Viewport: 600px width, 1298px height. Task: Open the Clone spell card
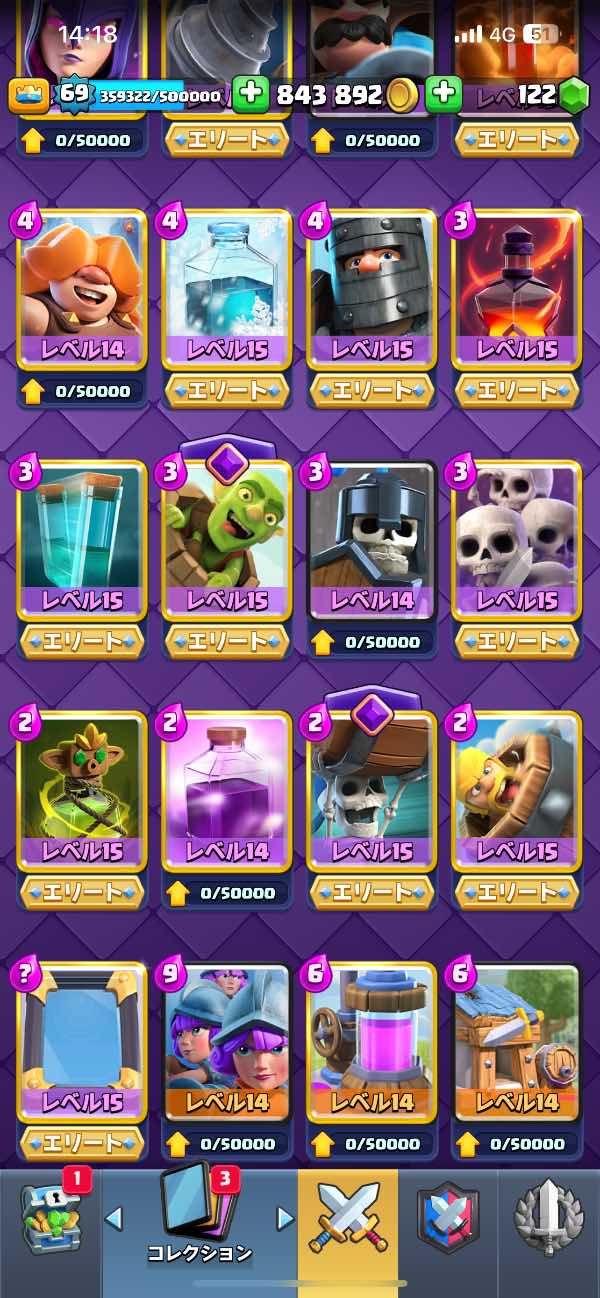click(80, 540)
